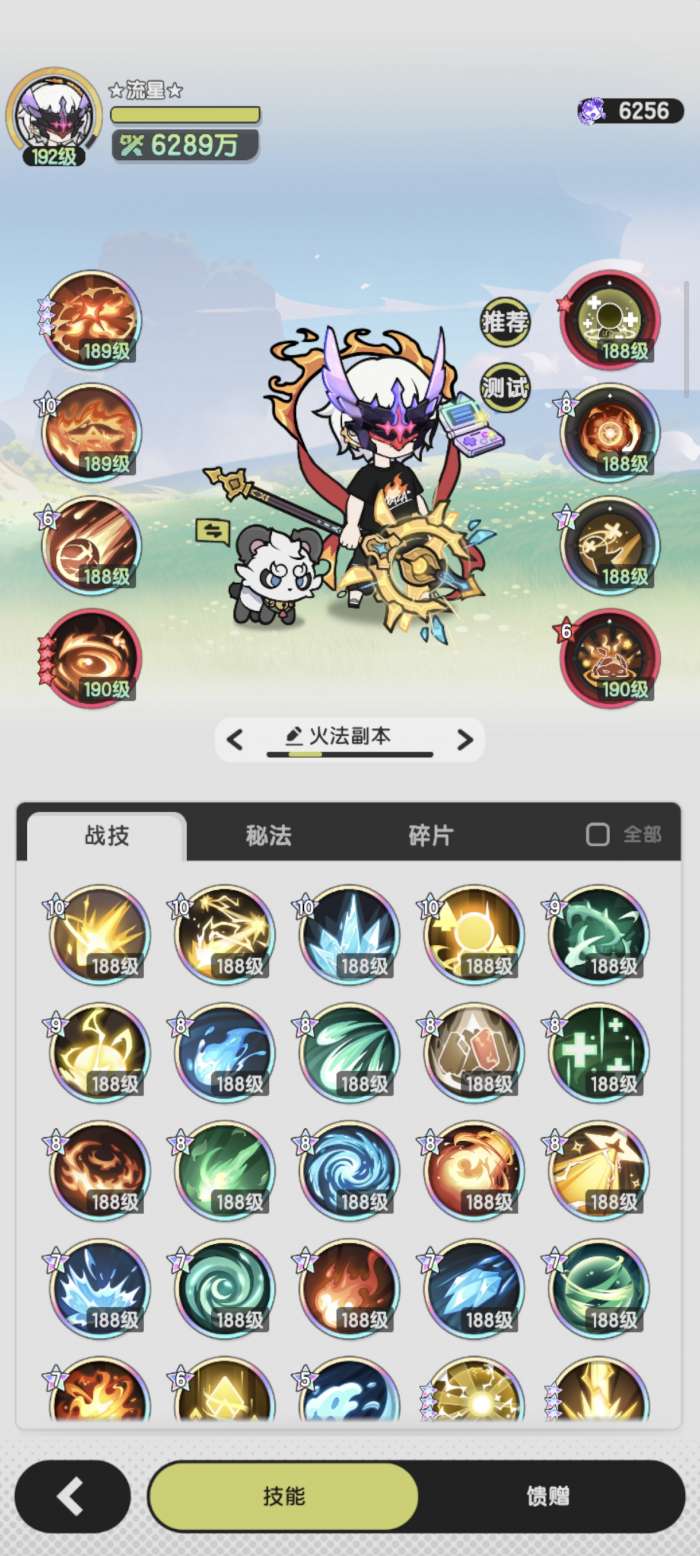Go back with the arrow button
The width and height of the screenshot is (700, 1556).
pos(72,1496)
